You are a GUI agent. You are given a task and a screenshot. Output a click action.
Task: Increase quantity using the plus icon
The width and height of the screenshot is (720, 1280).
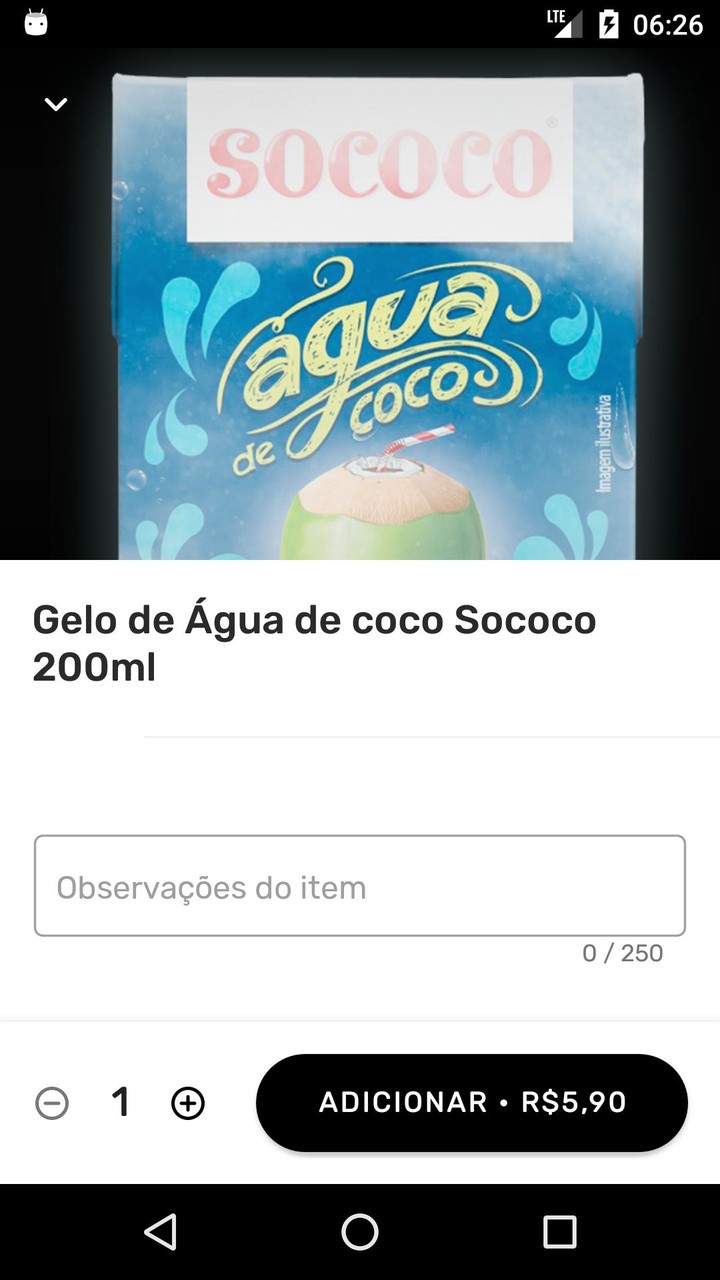click(x=188, y=1103)
